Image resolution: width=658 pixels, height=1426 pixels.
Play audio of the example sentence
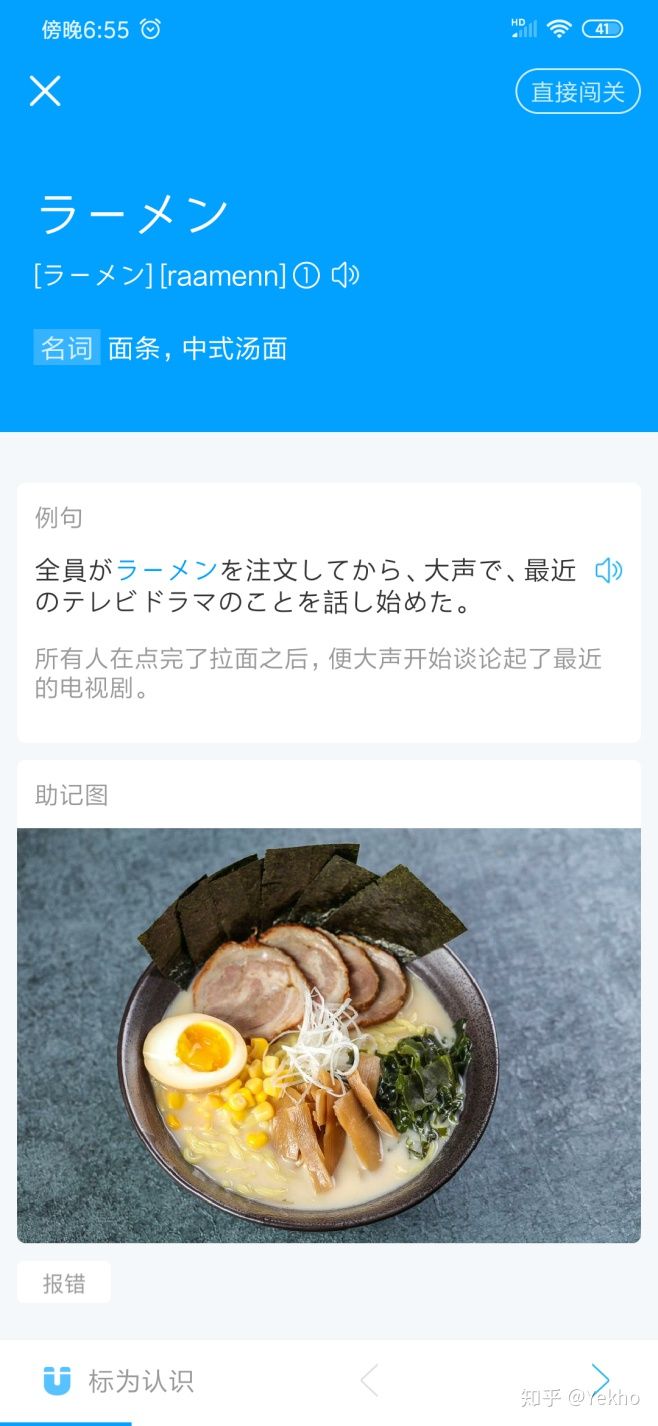click(x=608, y=571)
